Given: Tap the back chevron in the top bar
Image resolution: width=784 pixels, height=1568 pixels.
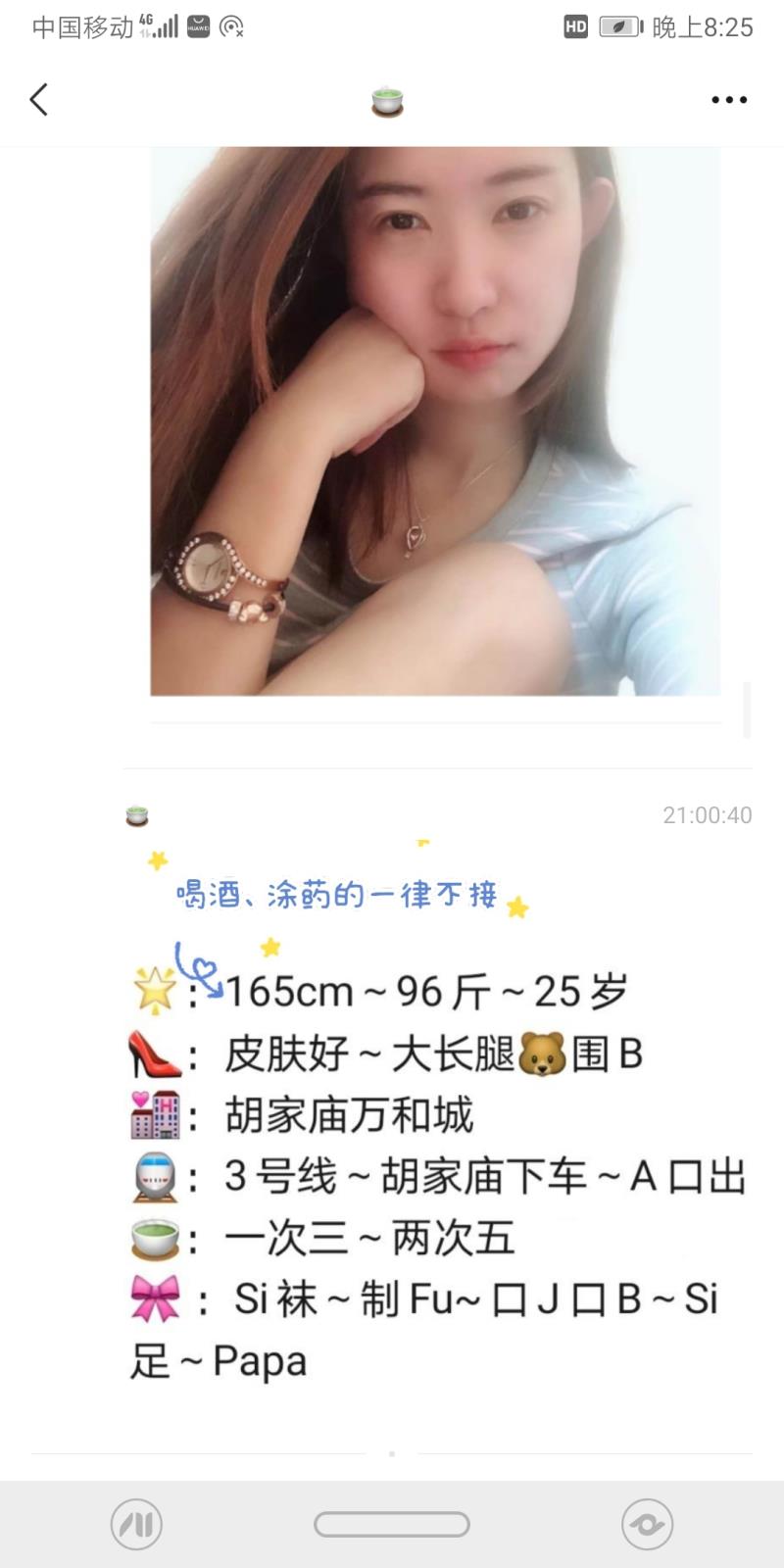Looking at the screenshot, I should click(x=39, y=99).
